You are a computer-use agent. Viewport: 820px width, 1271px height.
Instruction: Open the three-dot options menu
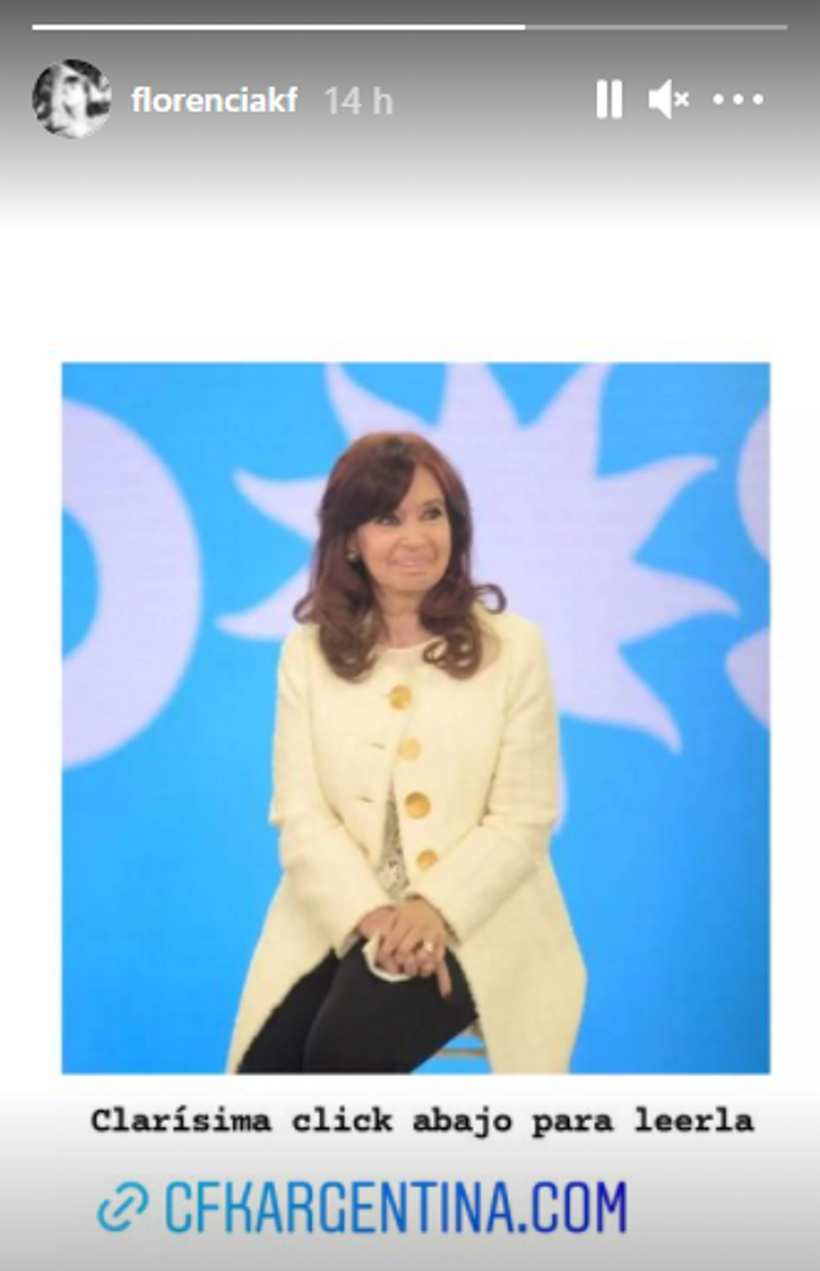(x=738, y=100)
